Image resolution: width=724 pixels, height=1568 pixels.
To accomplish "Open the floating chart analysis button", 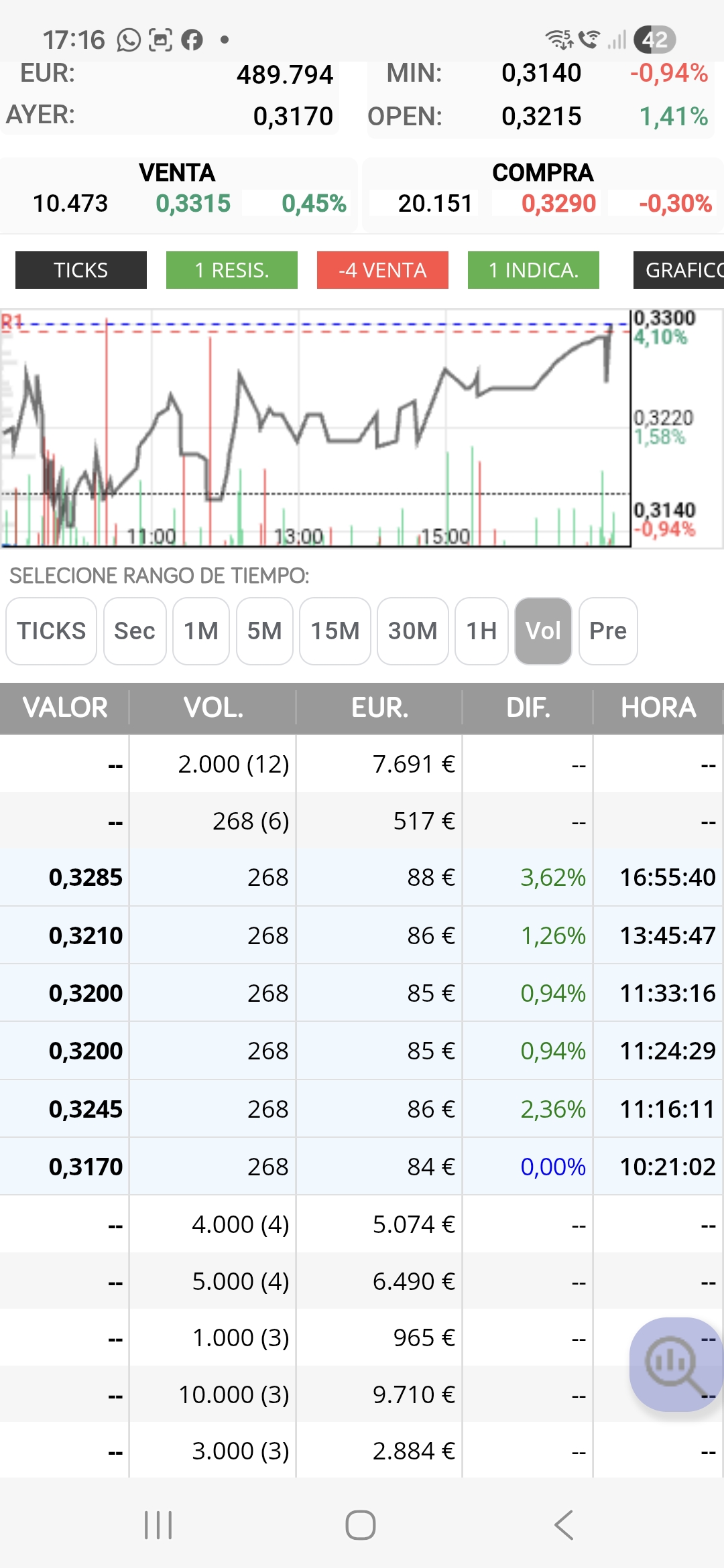I will tap(674, 1364).
